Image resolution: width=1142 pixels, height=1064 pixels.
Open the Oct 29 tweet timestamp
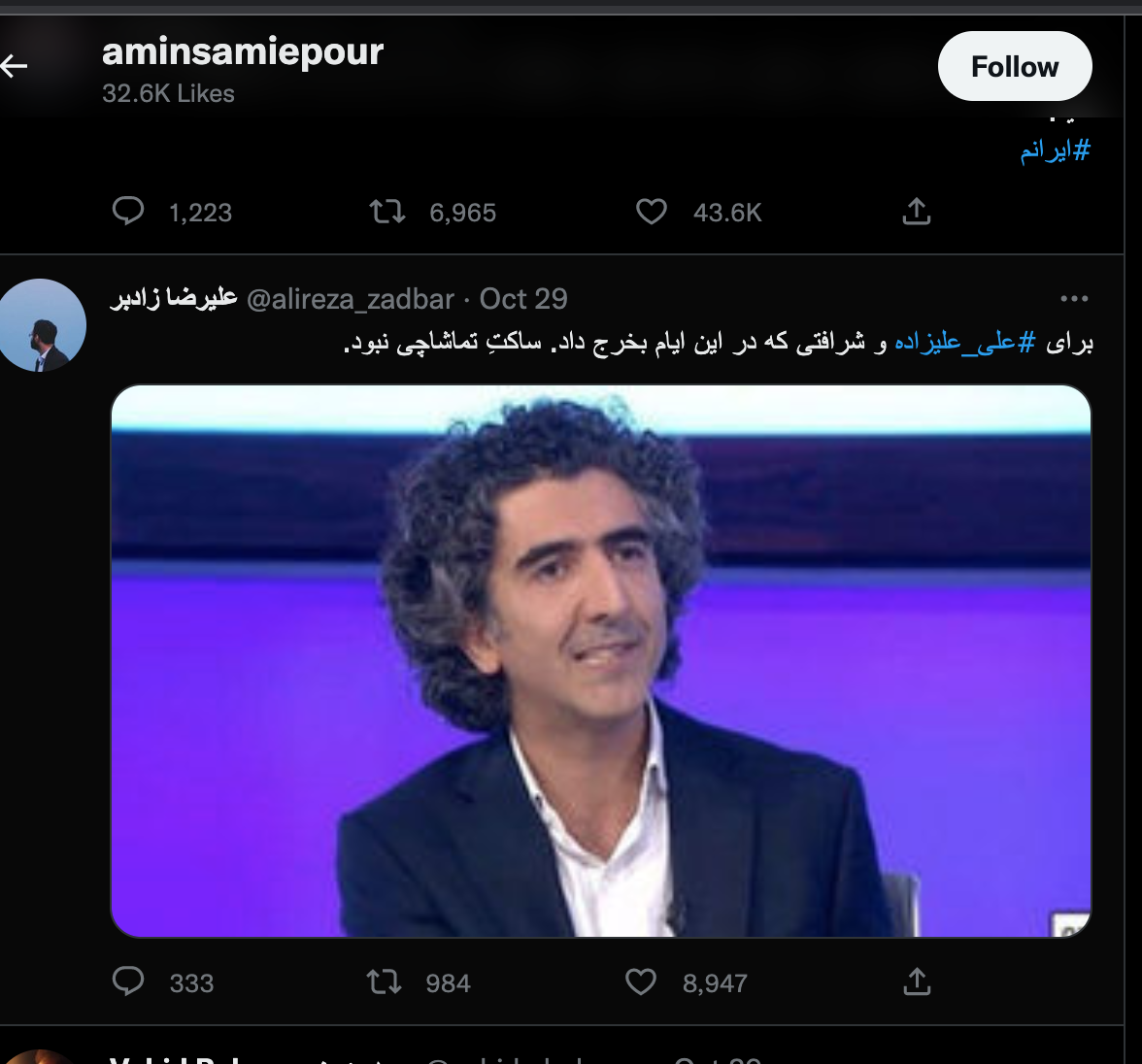tap(523, 299)
